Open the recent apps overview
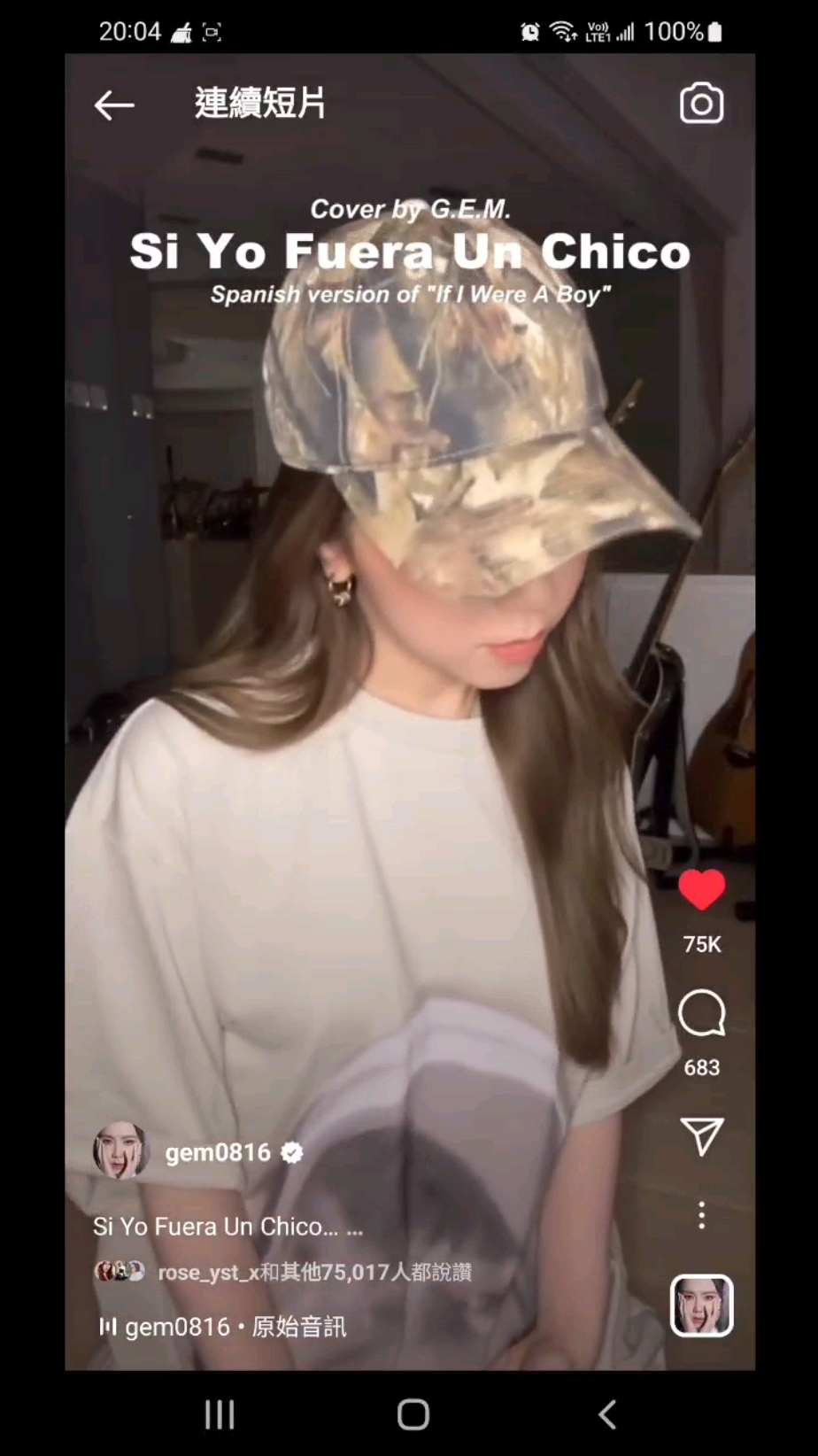Screen dimensions: 818x1456 tap(220, 1414)
